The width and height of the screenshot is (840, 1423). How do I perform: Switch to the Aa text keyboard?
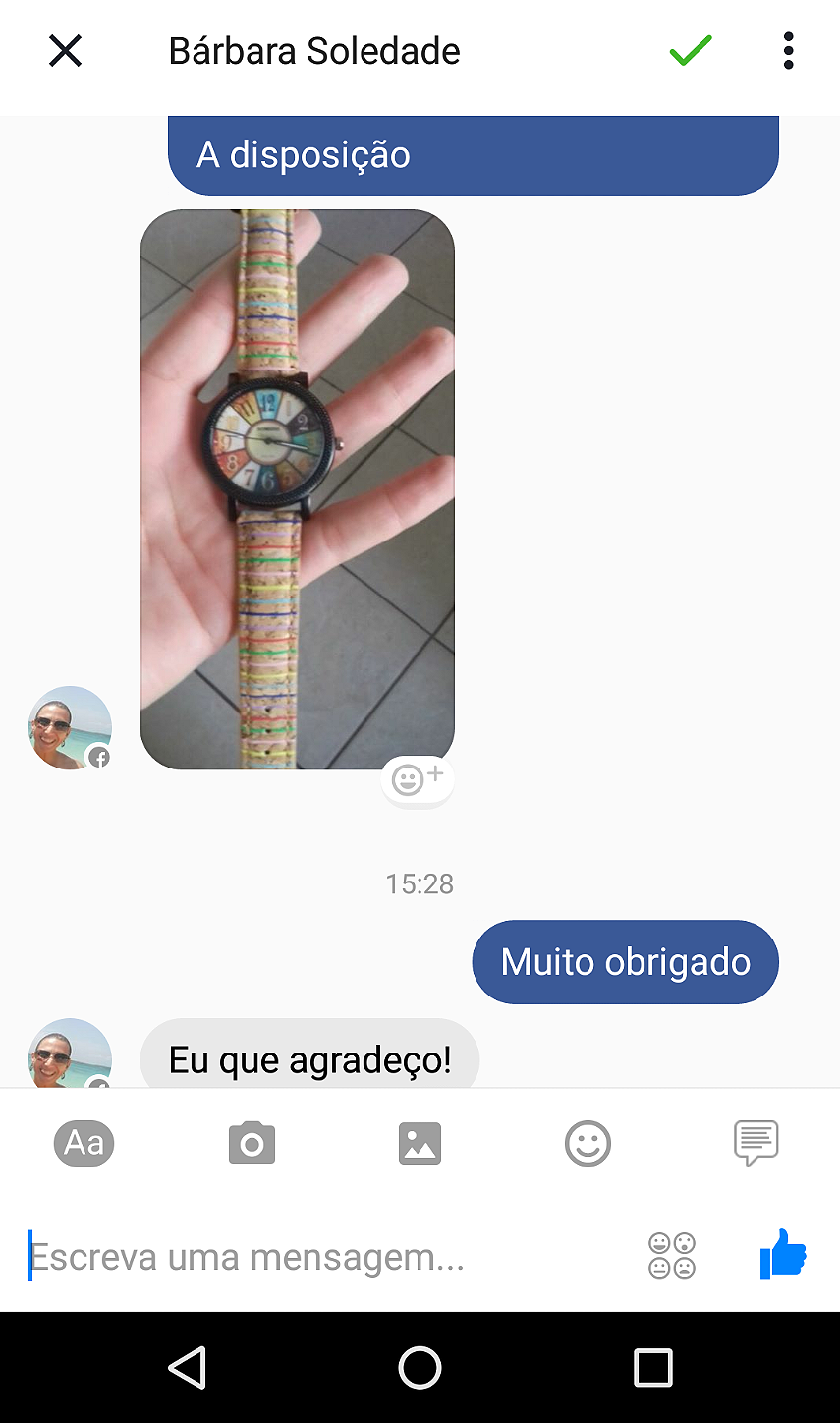(84, 1143)
